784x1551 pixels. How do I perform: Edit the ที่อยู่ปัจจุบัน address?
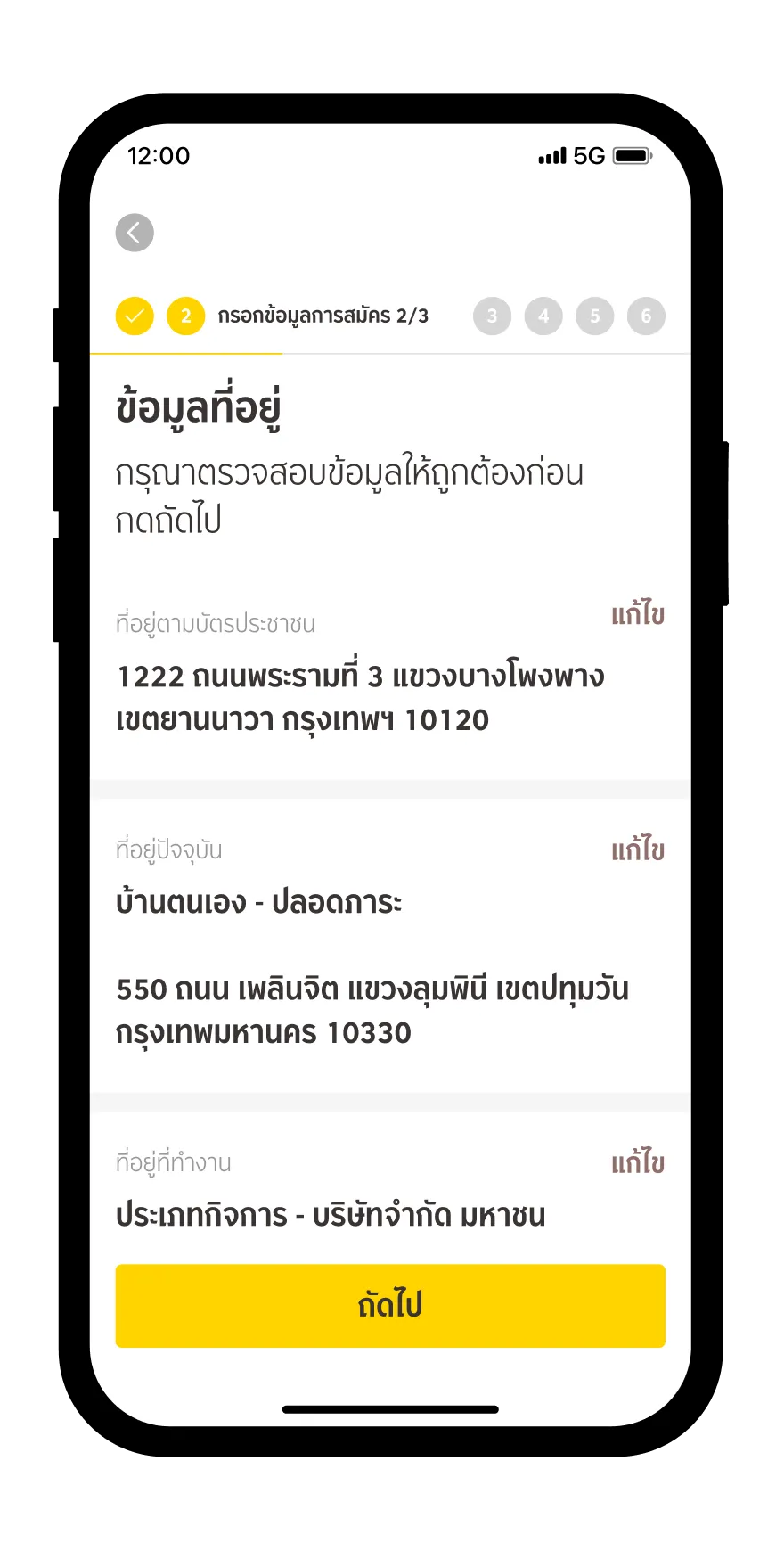[638, 850]
